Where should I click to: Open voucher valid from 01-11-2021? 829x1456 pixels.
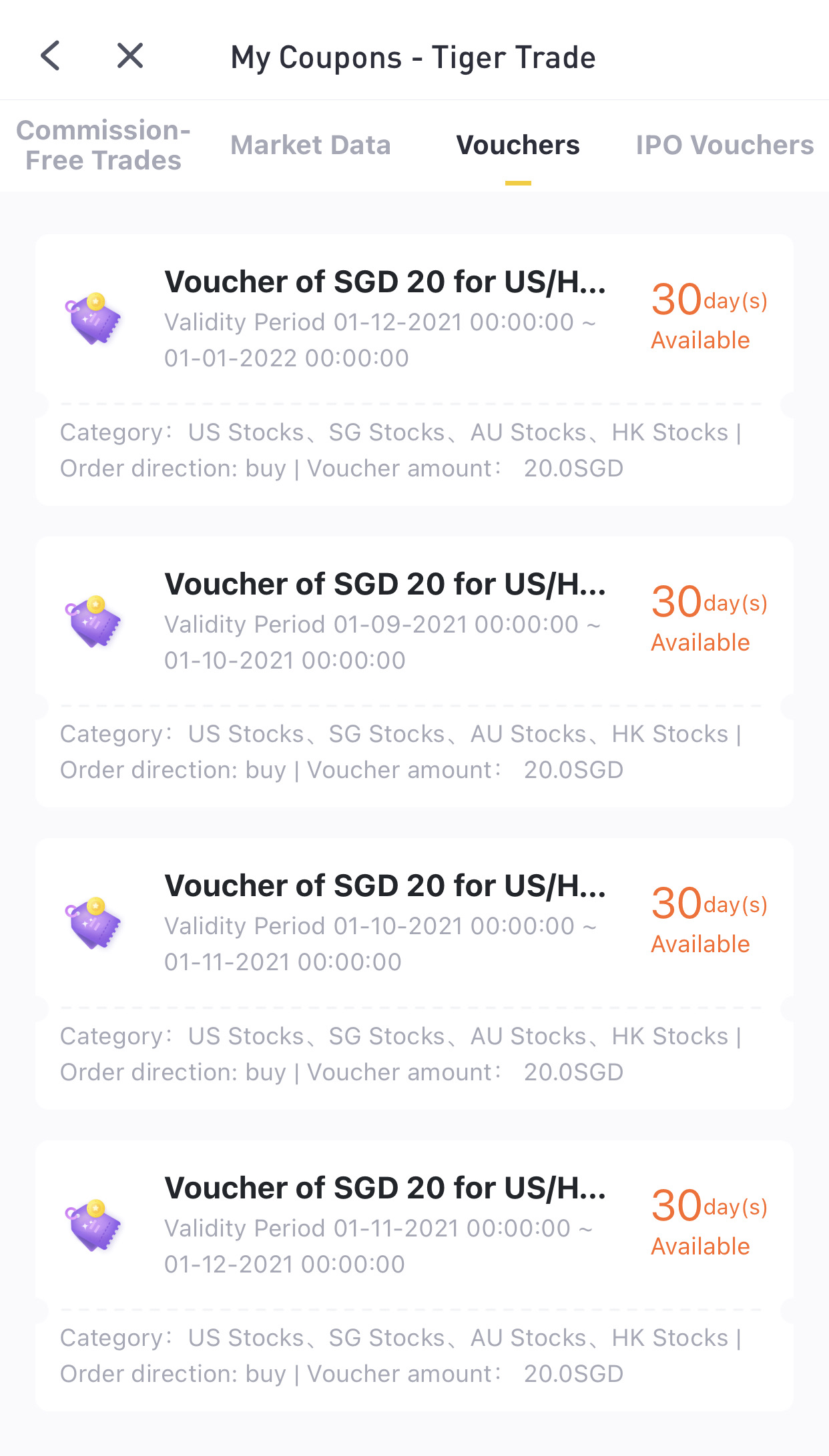(414, 1276)
